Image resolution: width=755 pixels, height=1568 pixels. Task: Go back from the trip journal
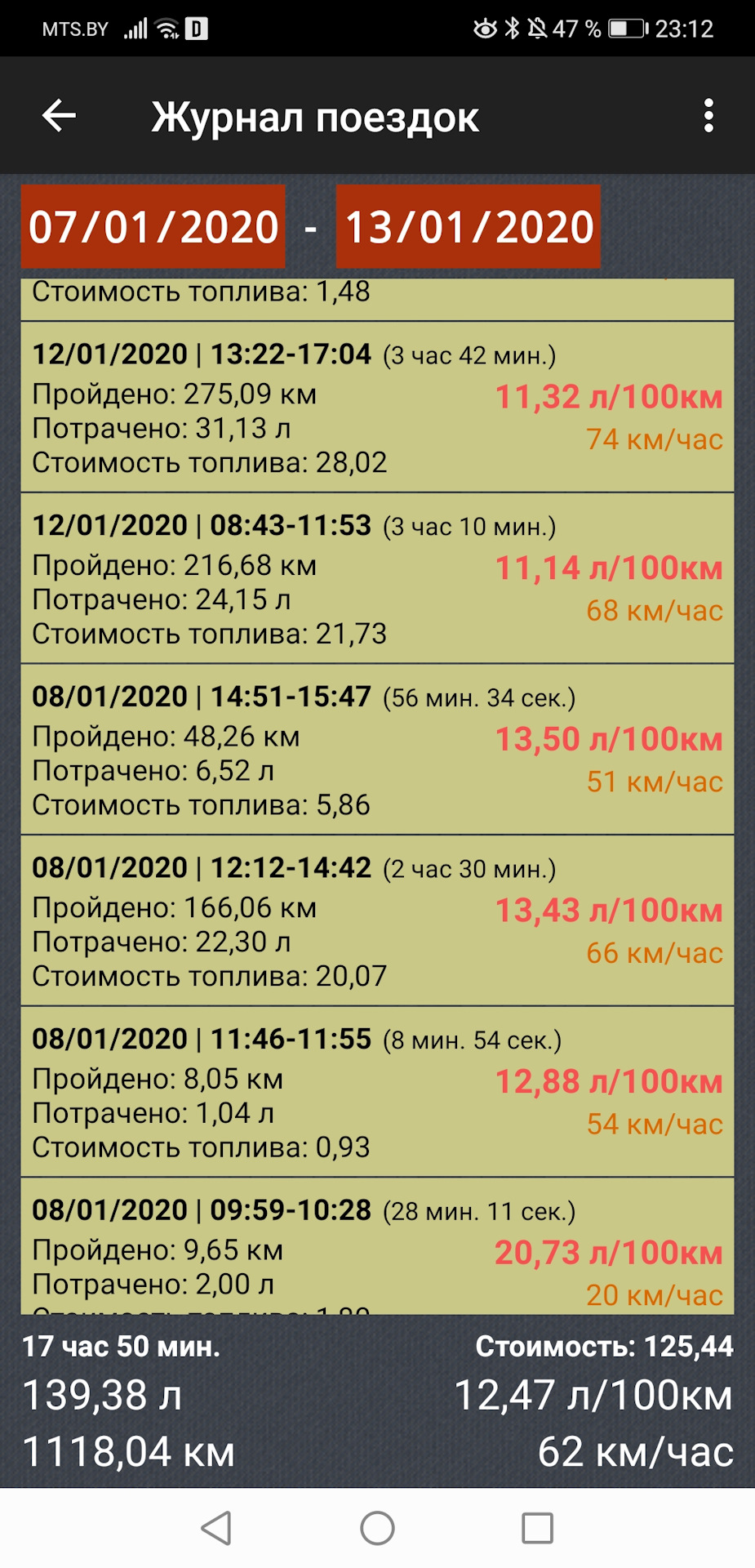click(x=59, y=116)
